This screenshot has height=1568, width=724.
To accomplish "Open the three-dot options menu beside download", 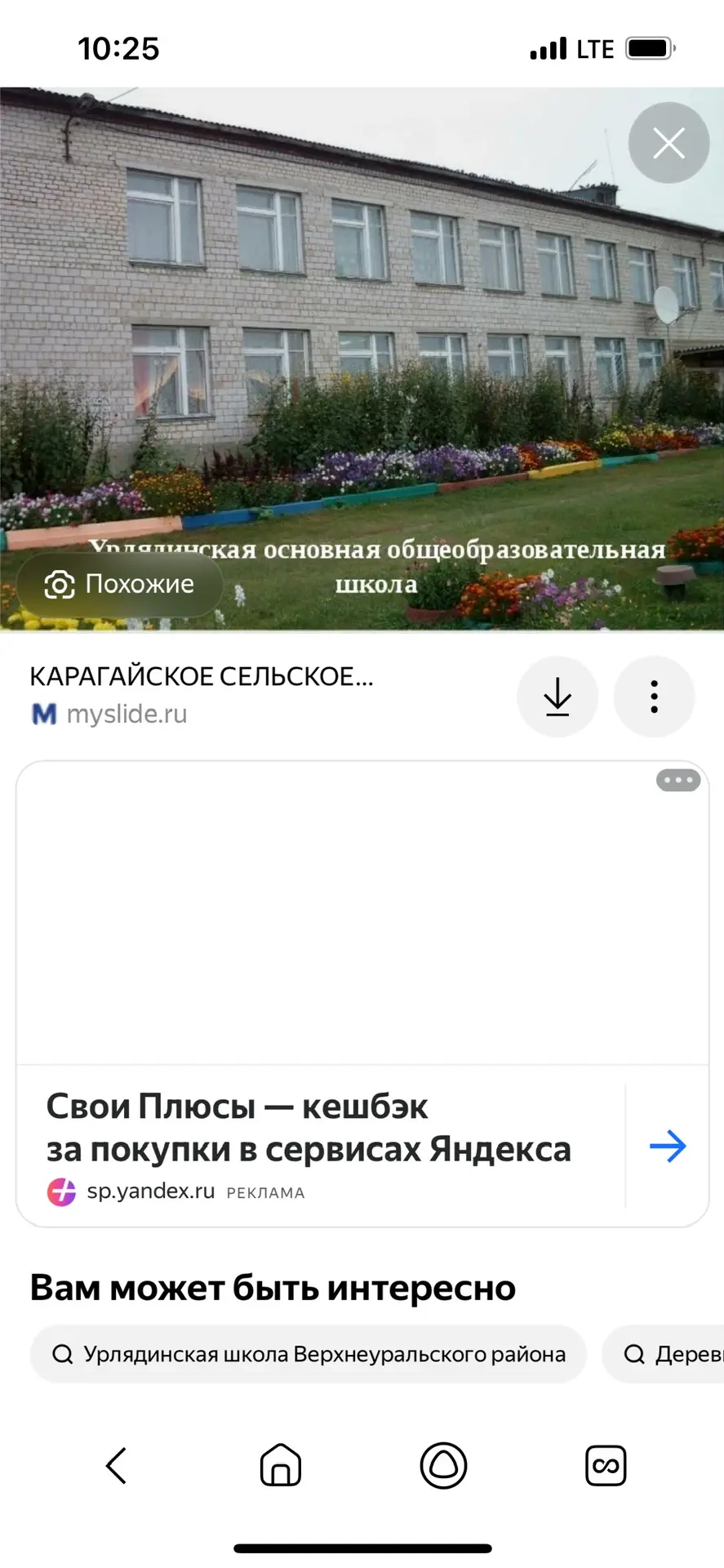I will click(654, 697).
